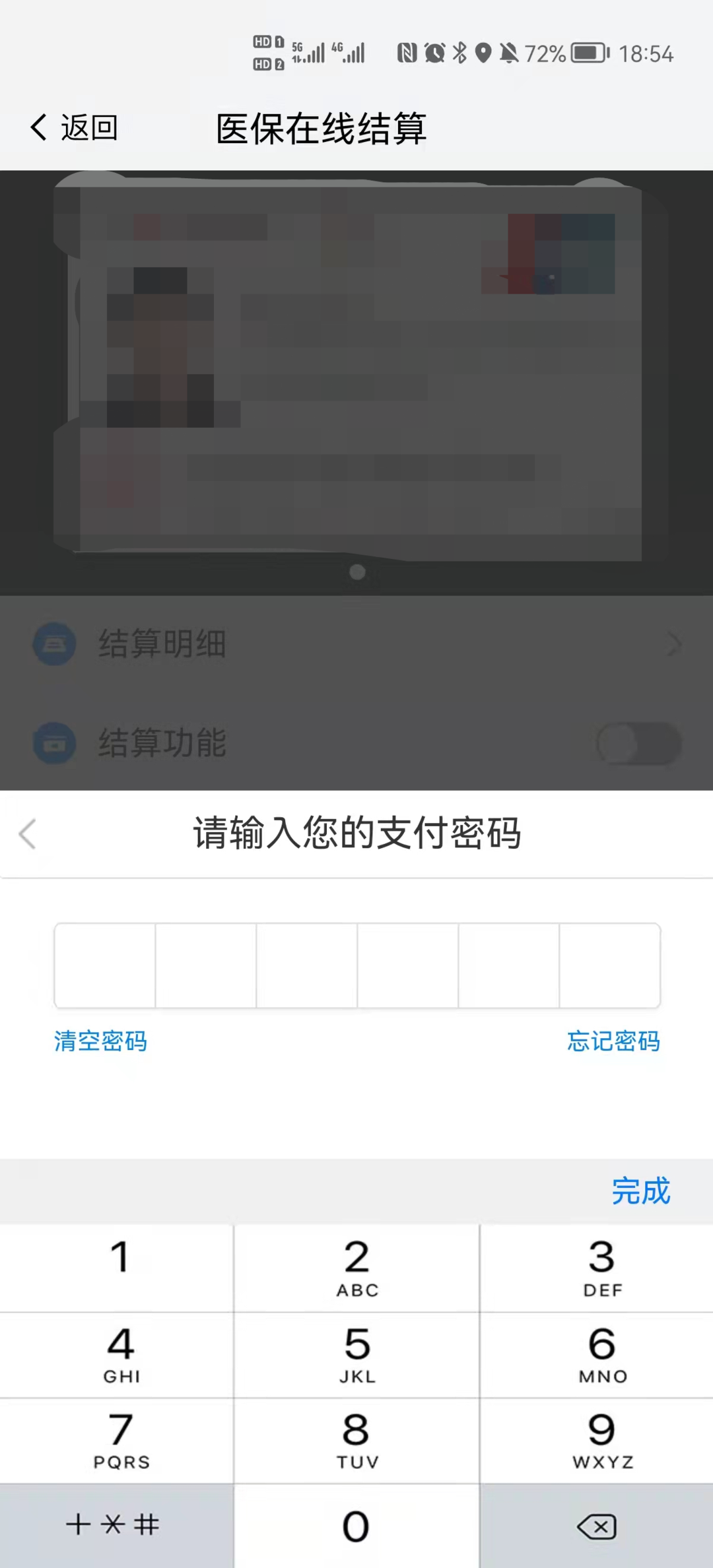The height and width of the screenshot is (1568, 713).
Task: Tap 完成 to finish entry
Action: point(640,1191)
